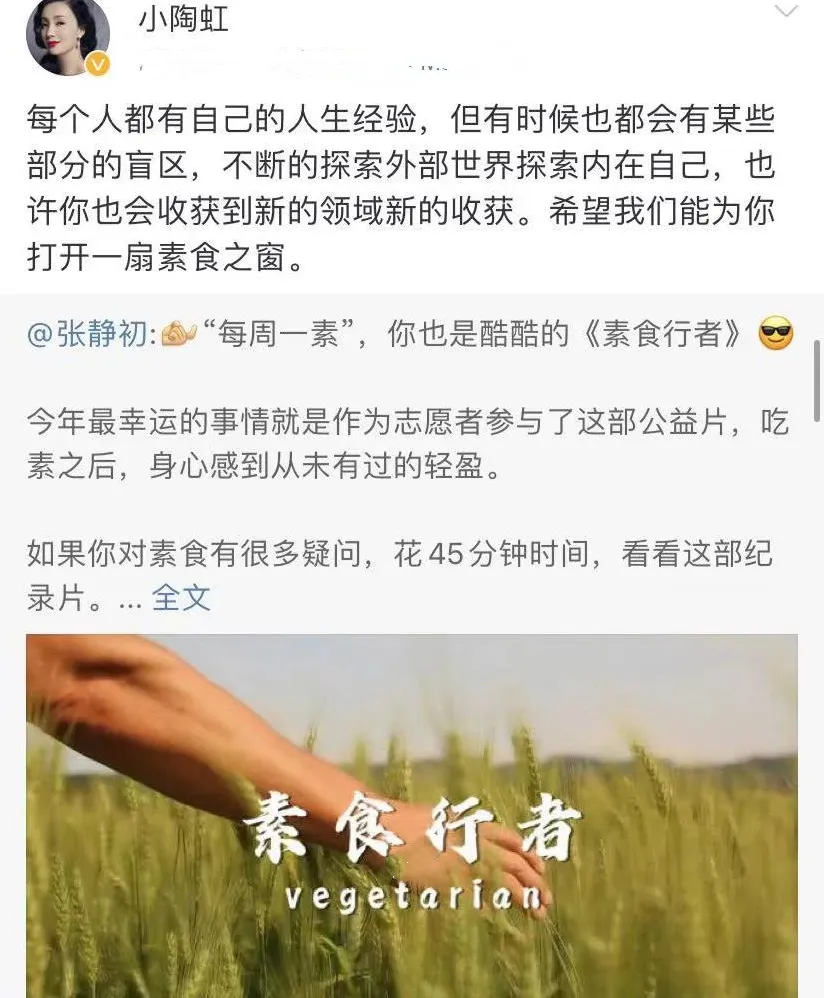The image size is (824, 998).
Task: Tap the username 小陶虹
Action: point(183,17)
